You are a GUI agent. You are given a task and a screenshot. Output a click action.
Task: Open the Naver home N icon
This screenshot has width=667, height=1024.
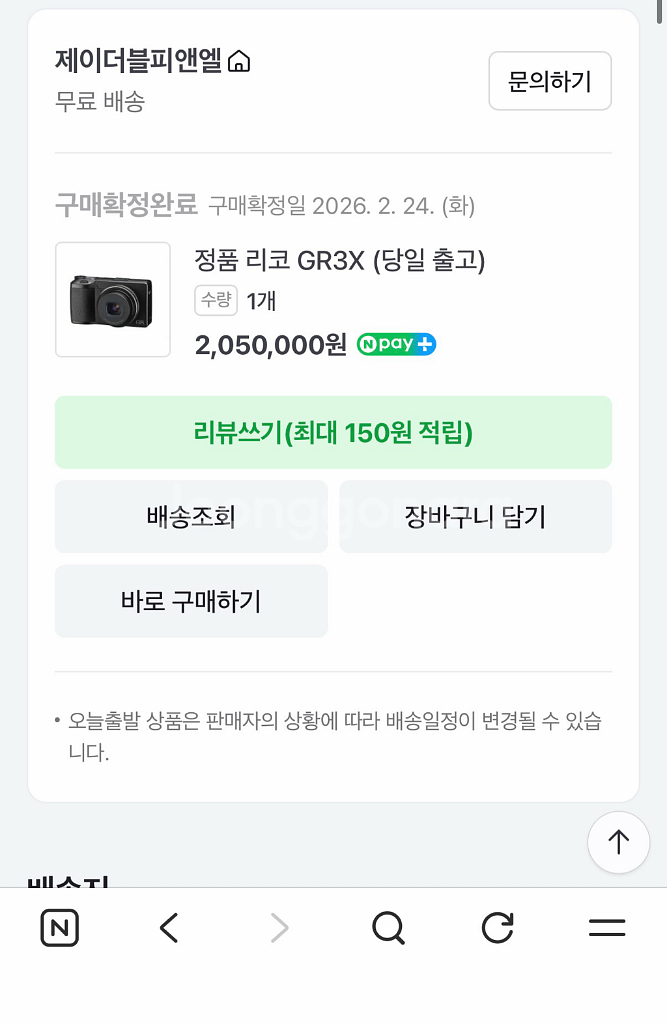pos(60,928)
